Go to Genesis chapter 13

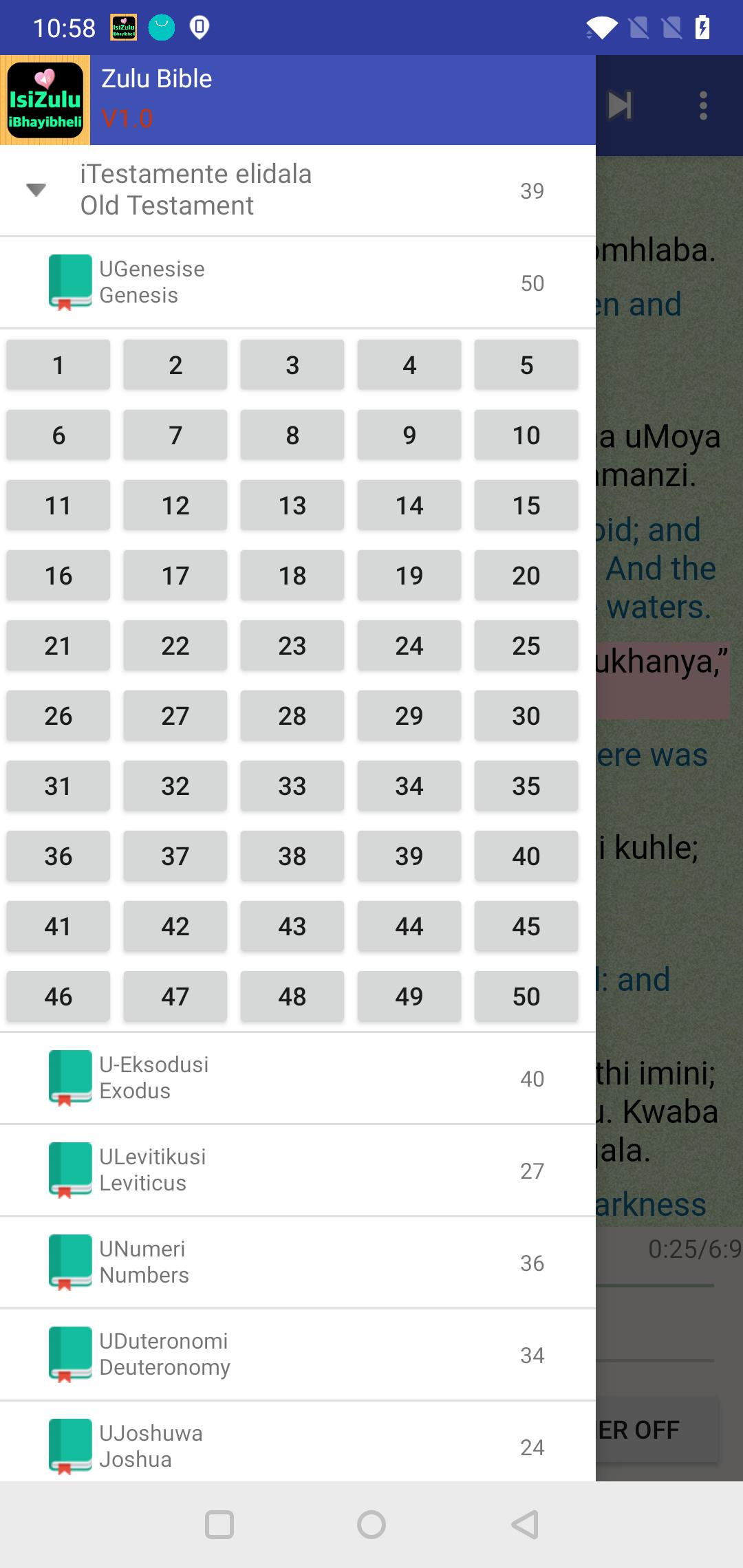point(292,505)
